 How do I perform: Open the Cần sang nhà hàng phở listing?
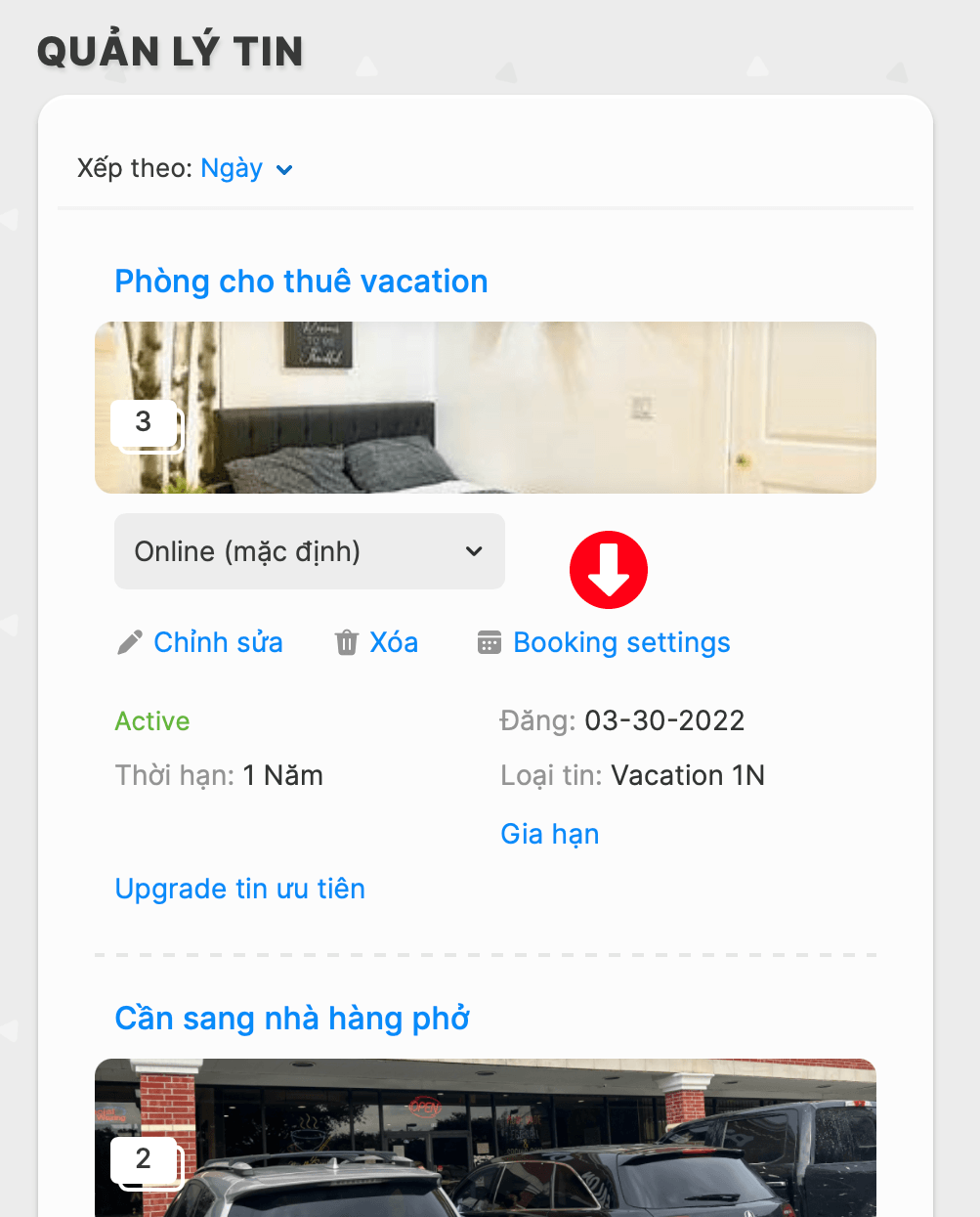coord(292,1019)
